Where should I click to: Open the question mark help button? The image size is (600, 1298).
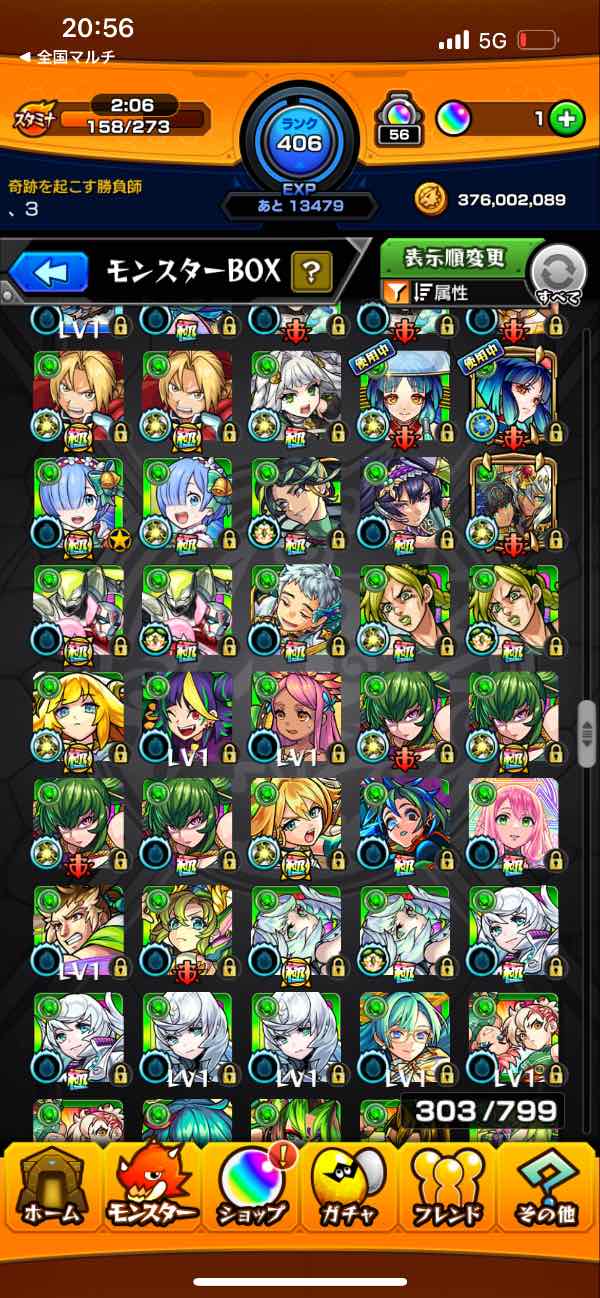(x=311, y=271)
